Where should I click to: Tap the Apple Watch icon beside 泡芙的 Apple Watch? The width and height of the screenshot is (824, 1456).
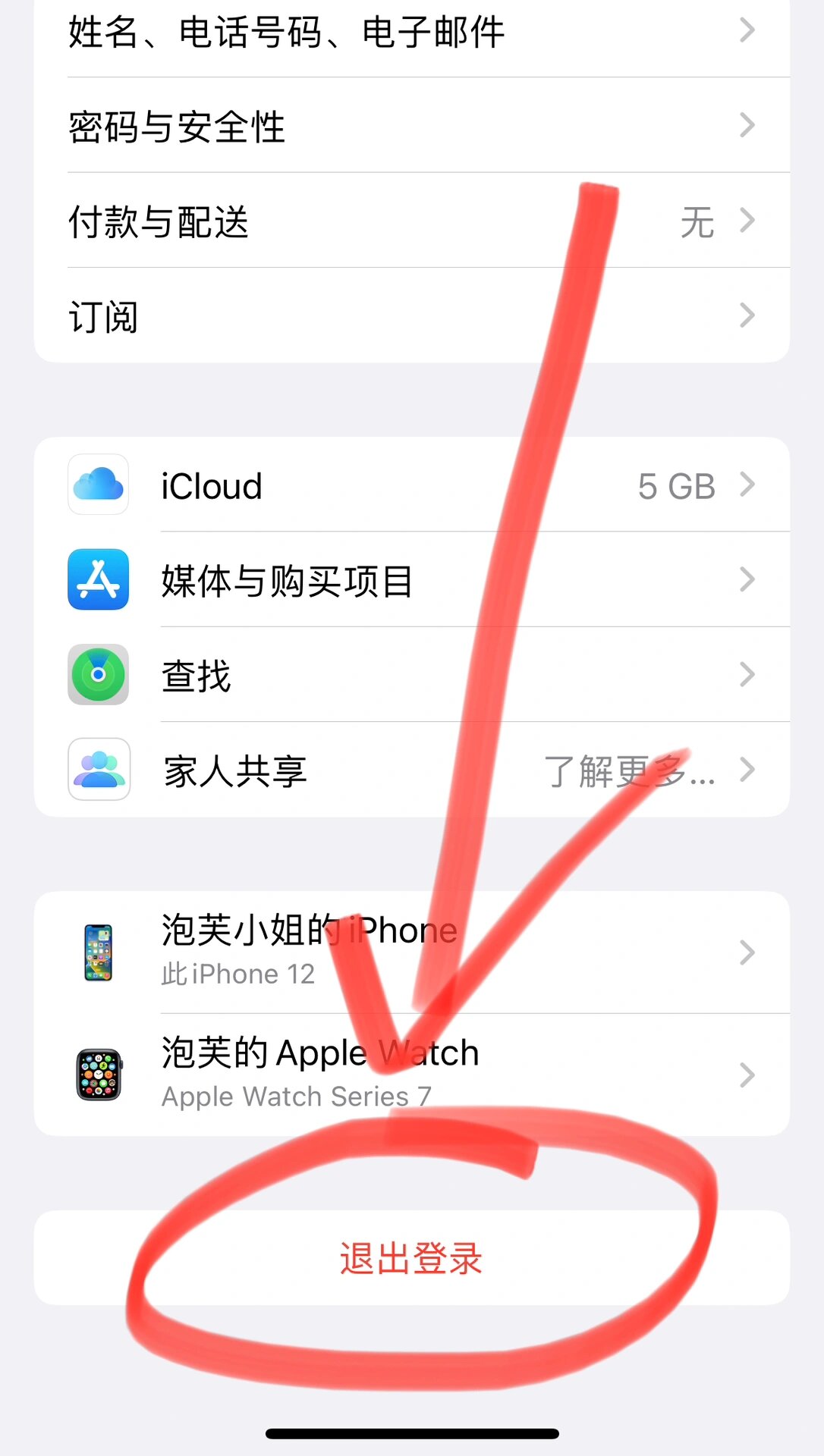(x=99, y=1074)
